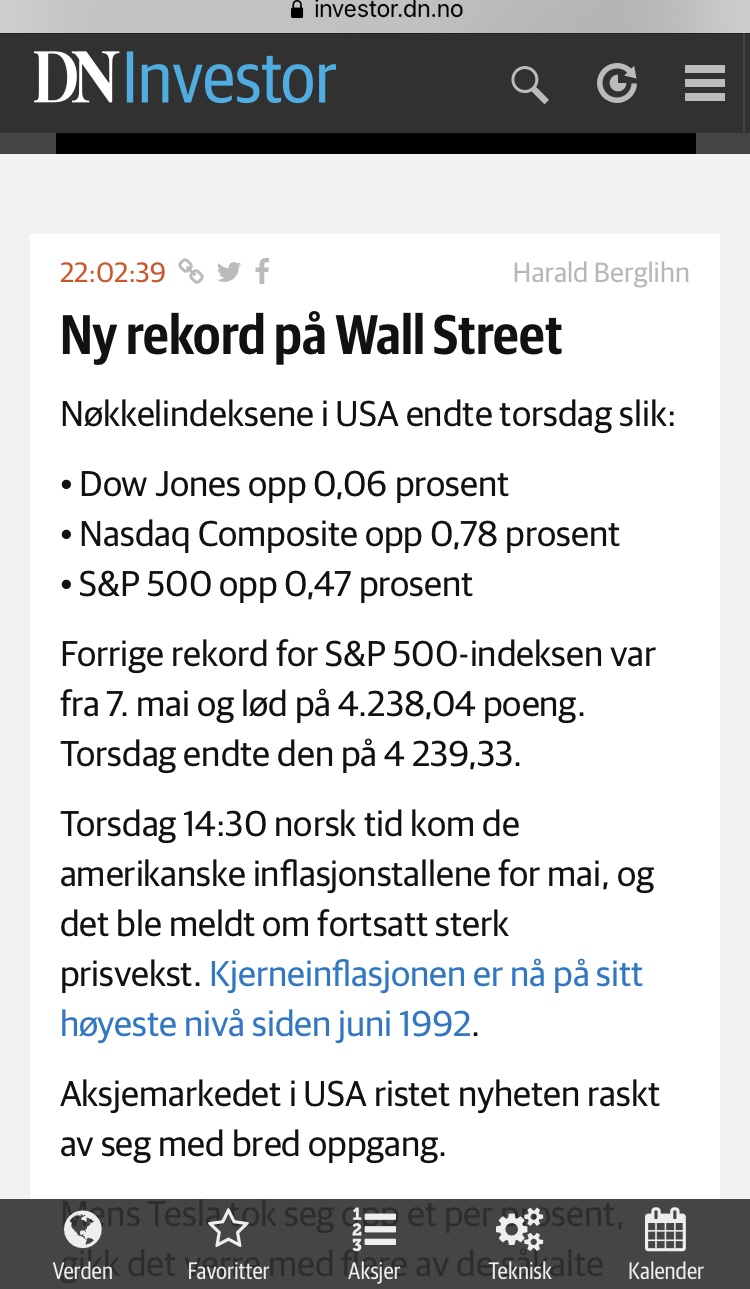Copy the article's permalink icon
750x1289 pixels.
191,271
